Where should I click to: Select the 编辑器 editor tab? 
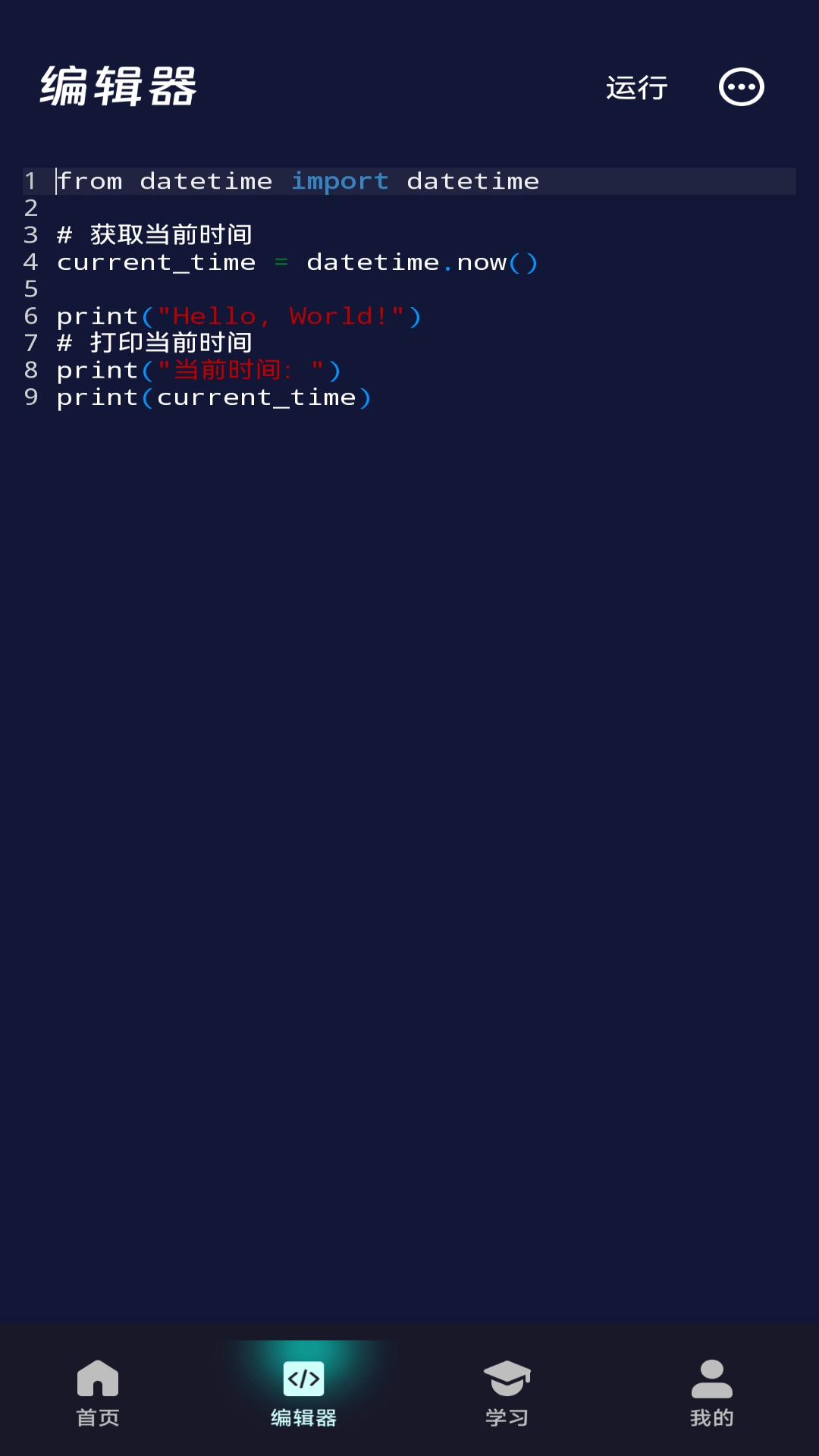(x=303, y=1392)
